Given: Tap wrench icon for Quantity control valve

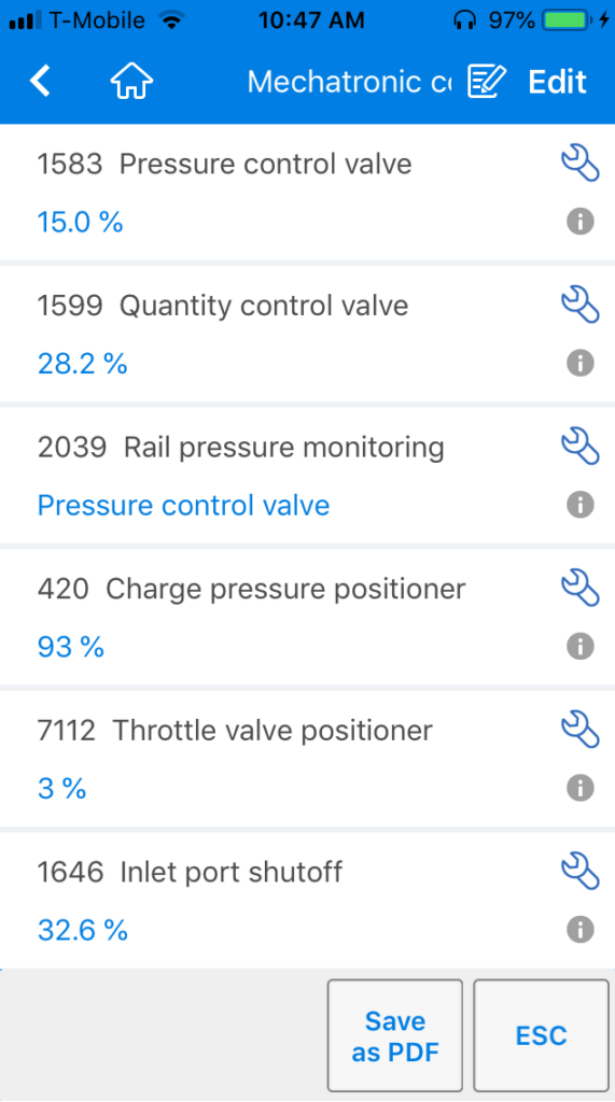Looking at the screenshot, I should click(580, 305).
